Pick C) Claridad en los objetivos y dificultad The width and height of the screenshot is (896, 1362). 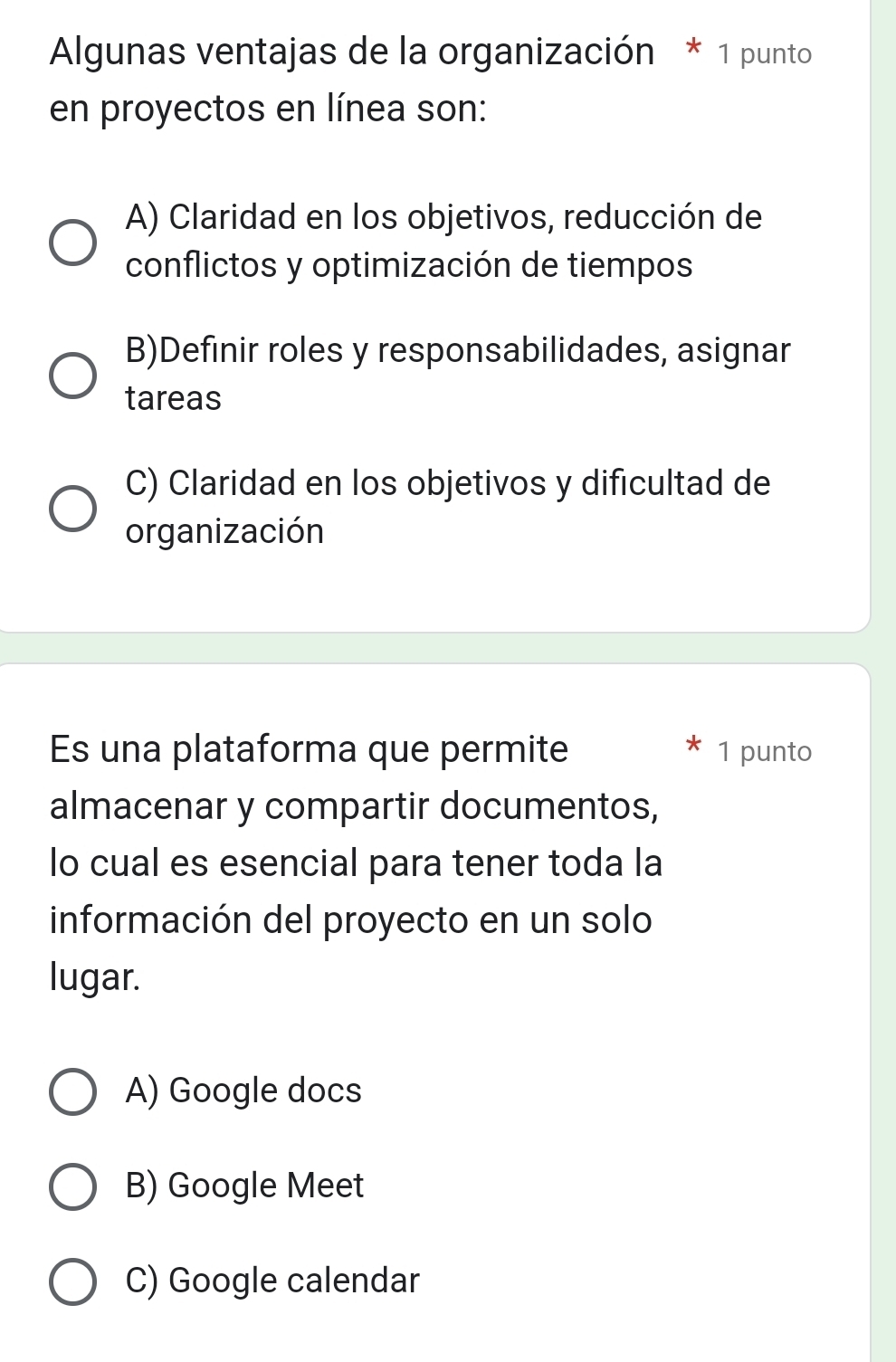pos(72,508)
